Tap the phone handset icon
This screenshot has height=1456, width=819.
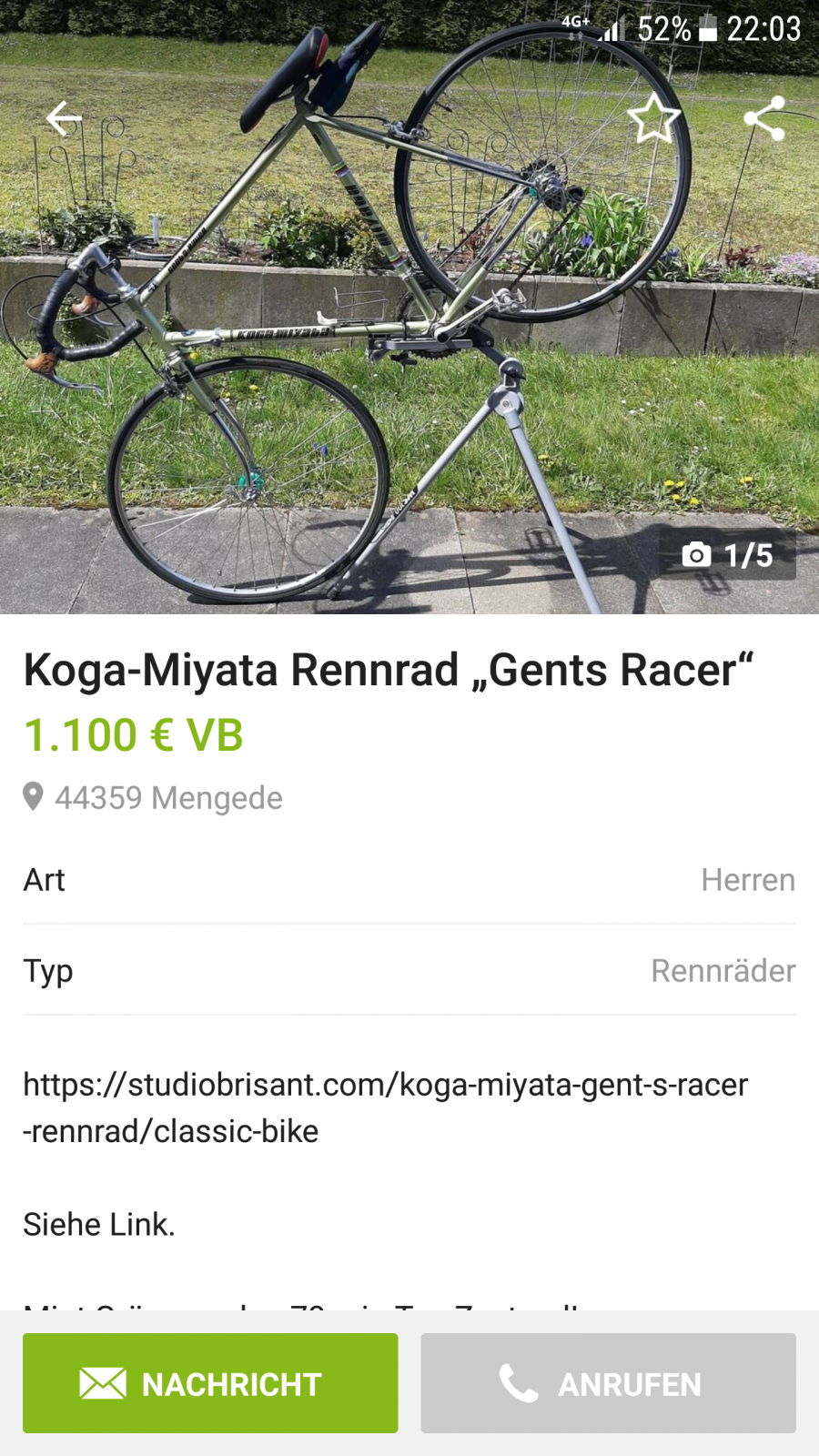point(515,1383)
